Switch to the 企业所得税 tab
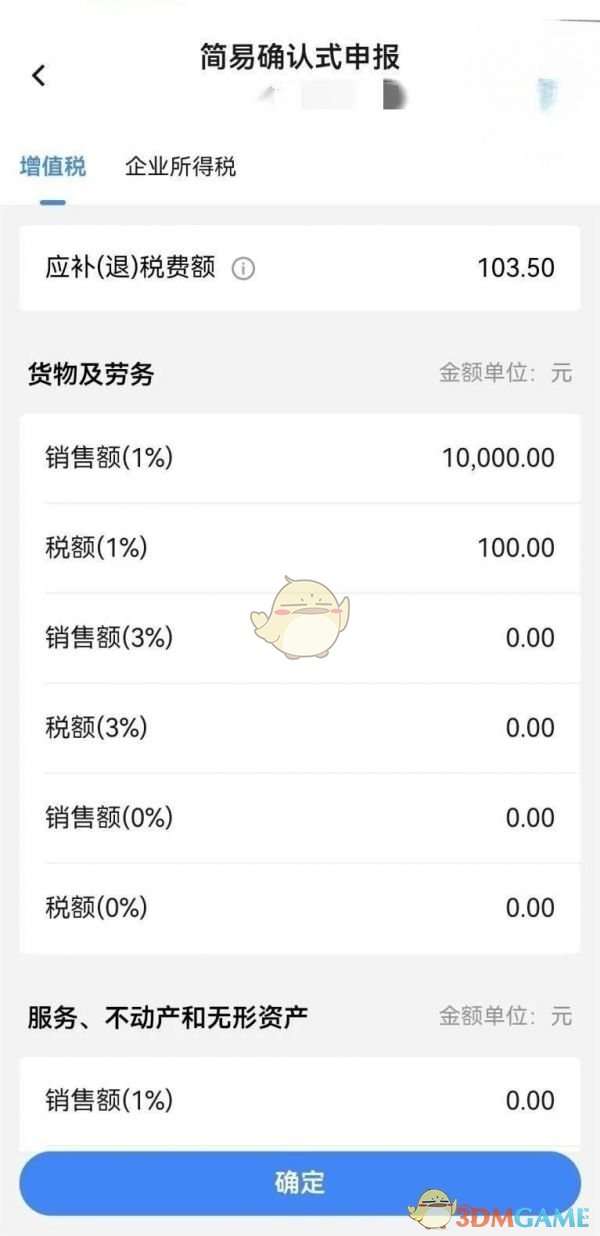This screenshot has height=1236, width=600. pyautogui.click(x=180, y=167)
